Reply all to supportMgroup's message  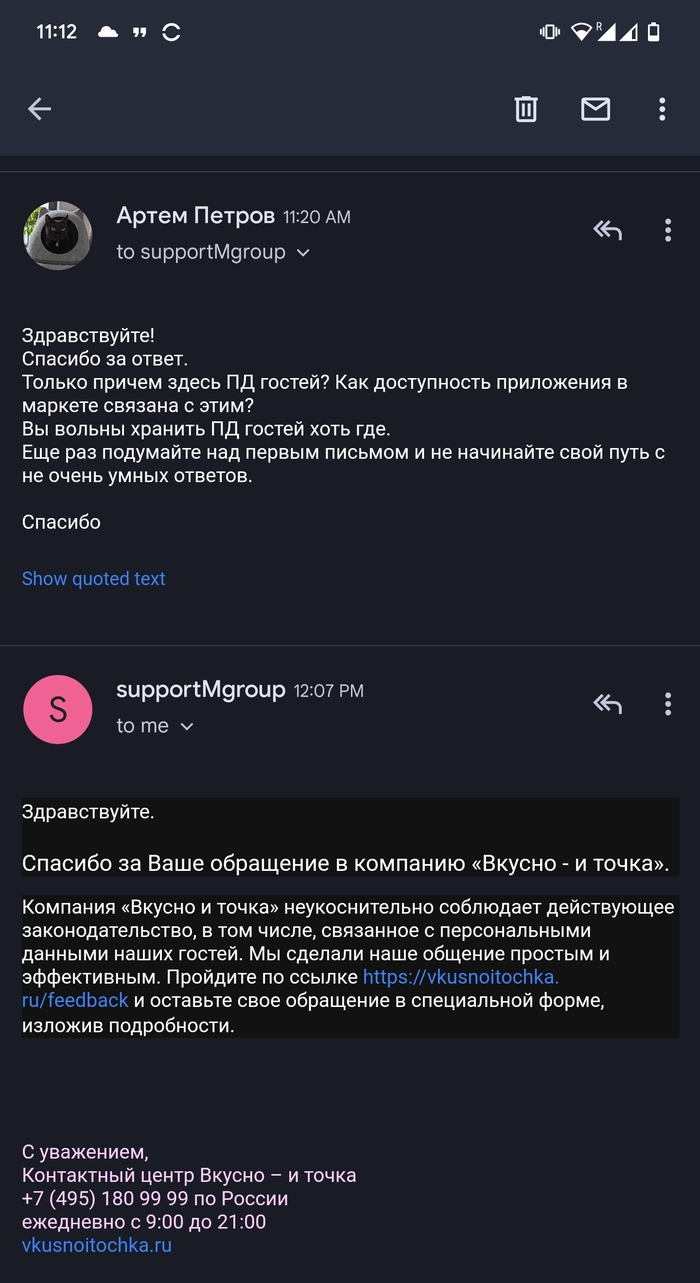point(607,704)
